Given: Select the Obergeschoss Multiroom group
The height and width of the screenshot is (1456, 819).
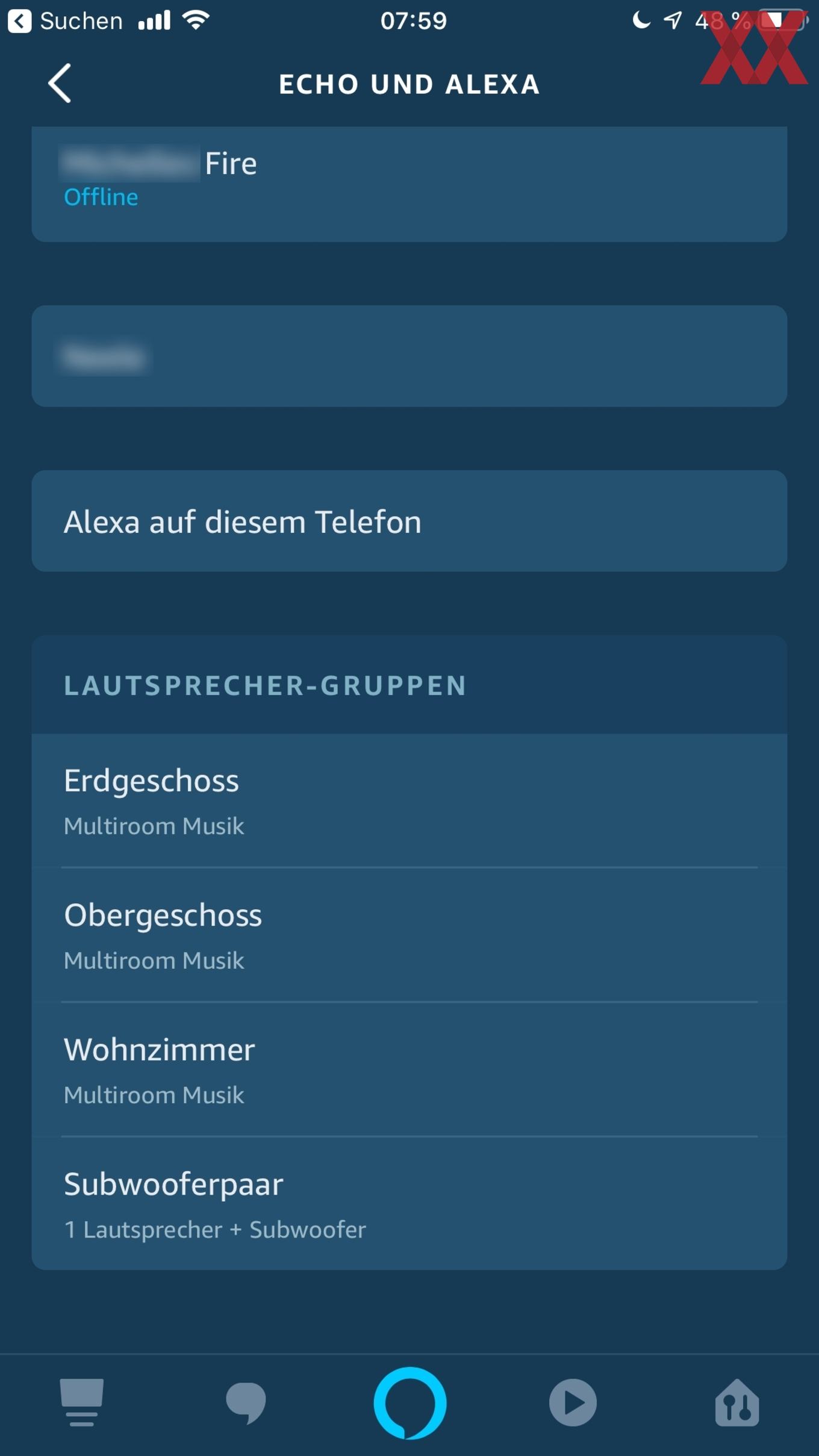Looking at the screenshot, I should pos(409,935).
